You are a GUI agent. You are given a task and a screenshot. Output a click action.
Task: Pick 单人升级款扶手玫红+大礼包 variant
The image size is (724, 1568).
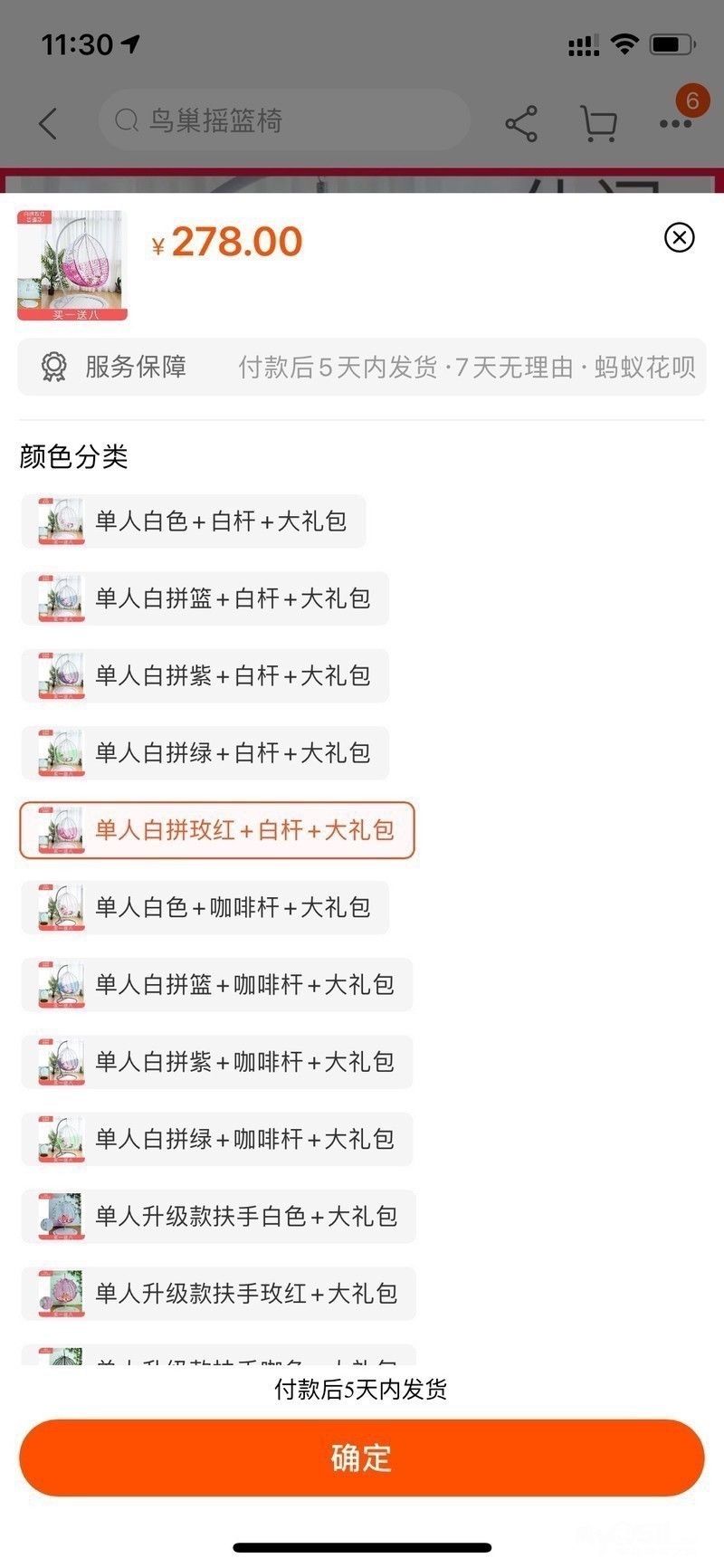pos(219,1294)
